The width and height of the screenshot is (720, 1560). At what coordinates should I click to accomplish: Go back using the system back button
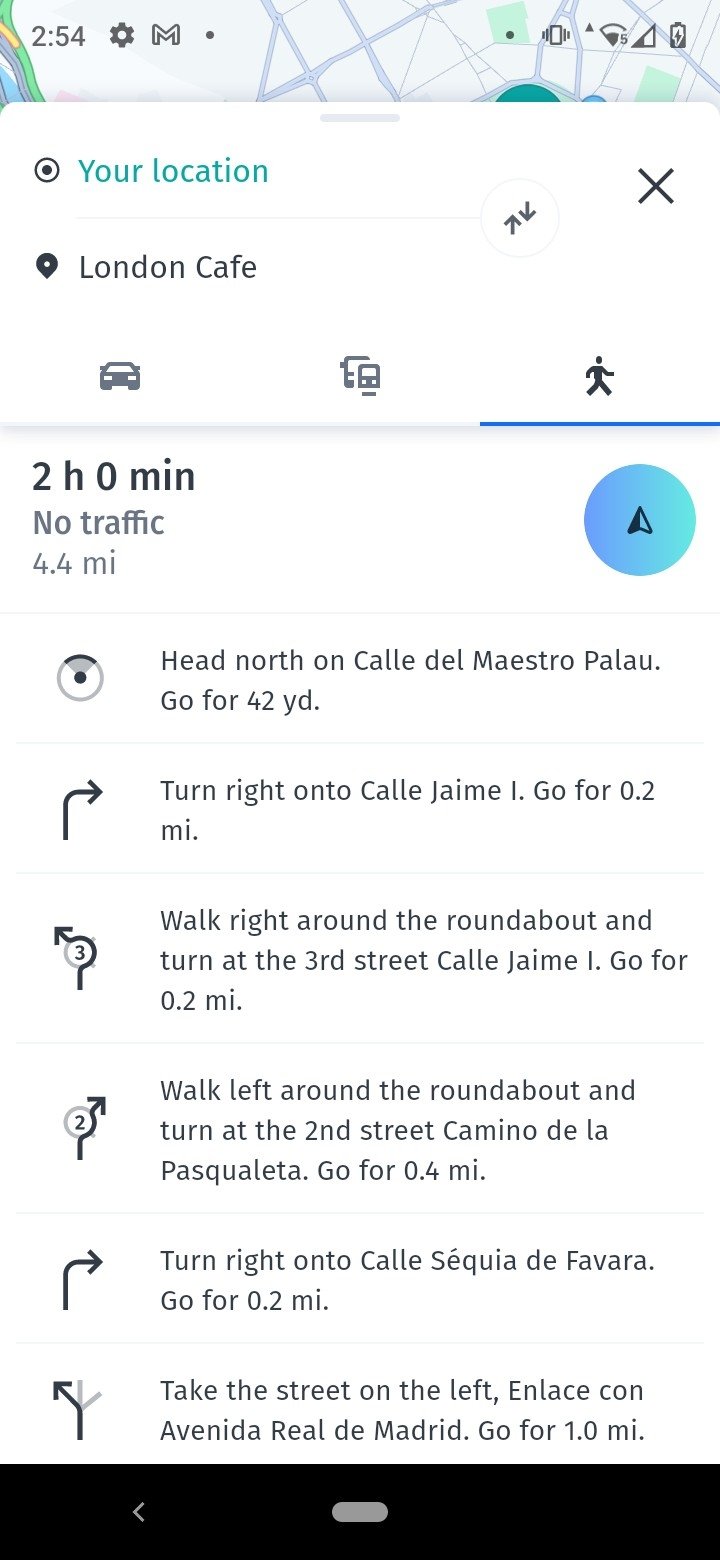(139, 1512)
